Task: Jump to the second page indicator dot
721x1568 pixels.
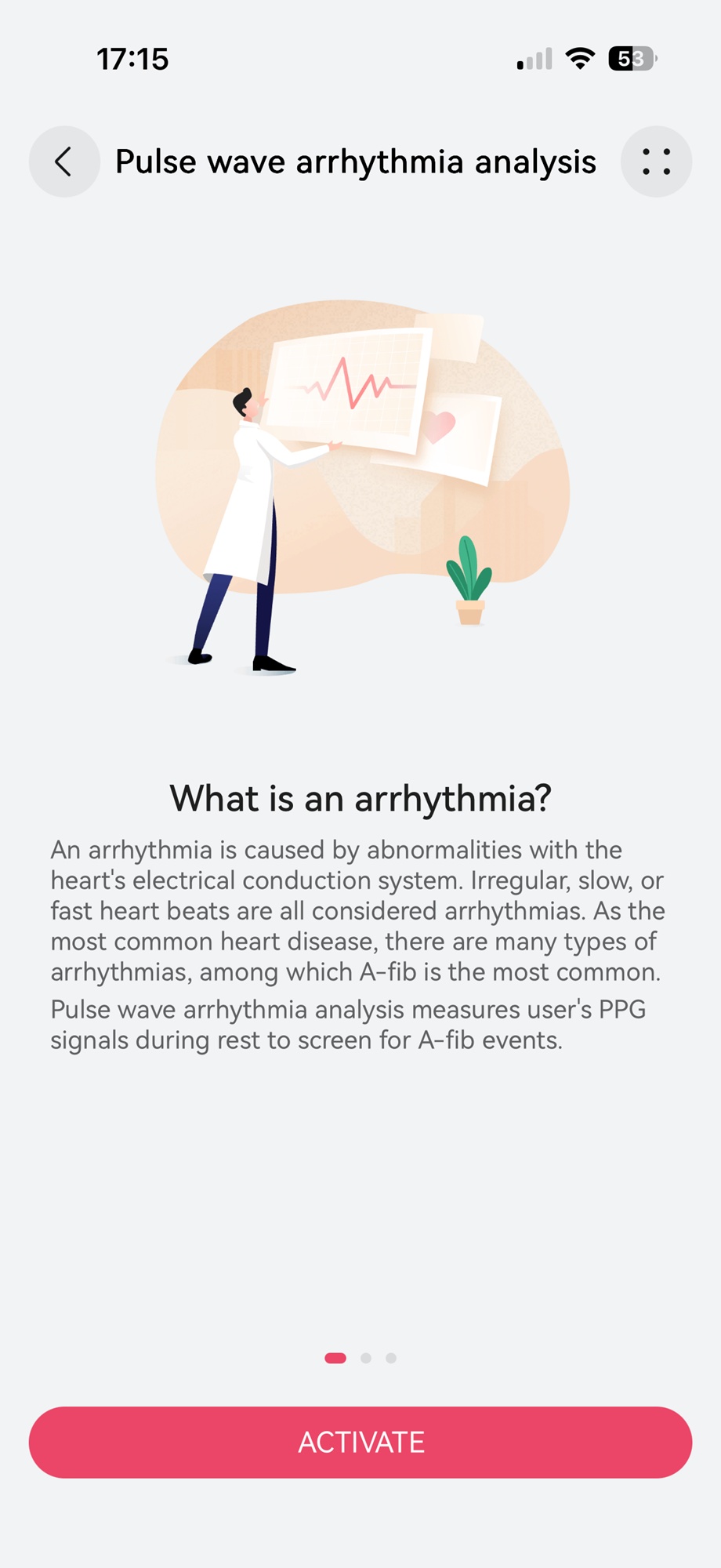Action: click(366, 1358)
